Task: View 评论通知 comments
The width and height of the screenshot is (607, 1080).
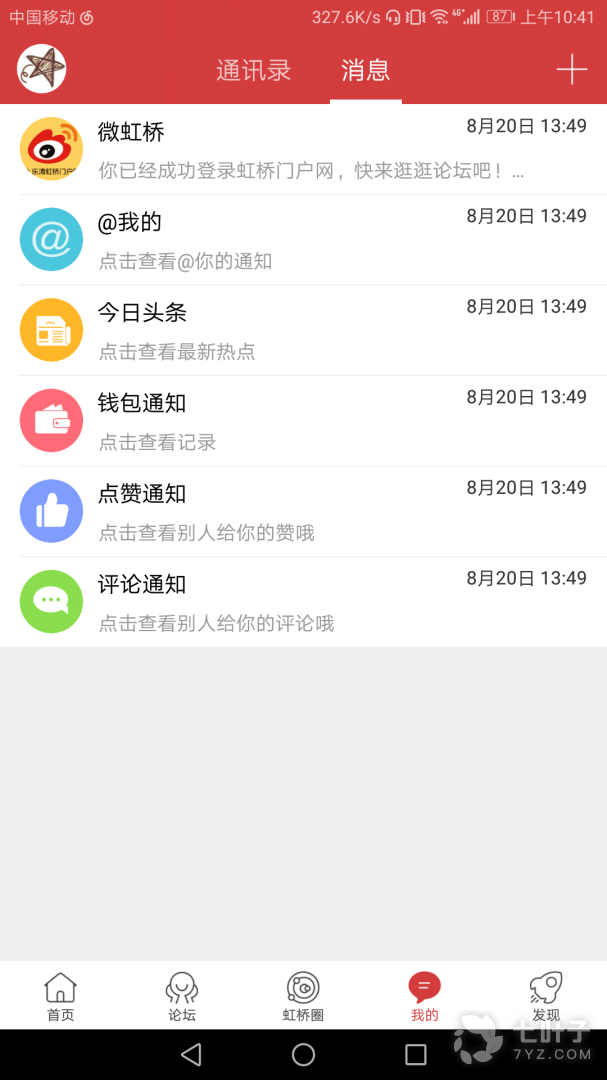Action: 303,602
